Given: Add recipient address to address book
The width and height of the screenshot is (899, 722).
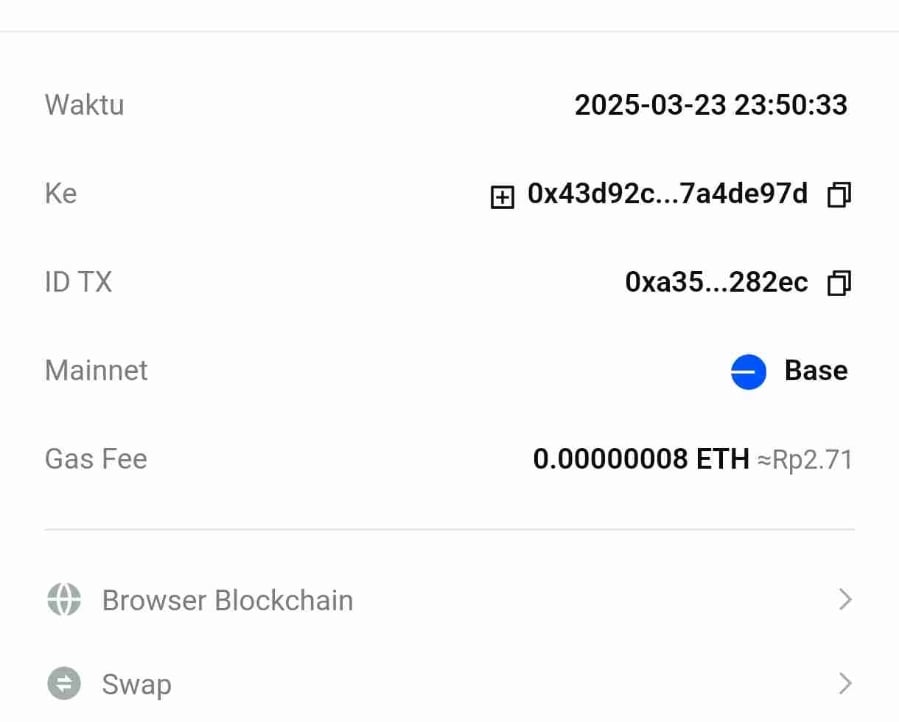Looking at the screenshot, I should click(x=501, y=197).
